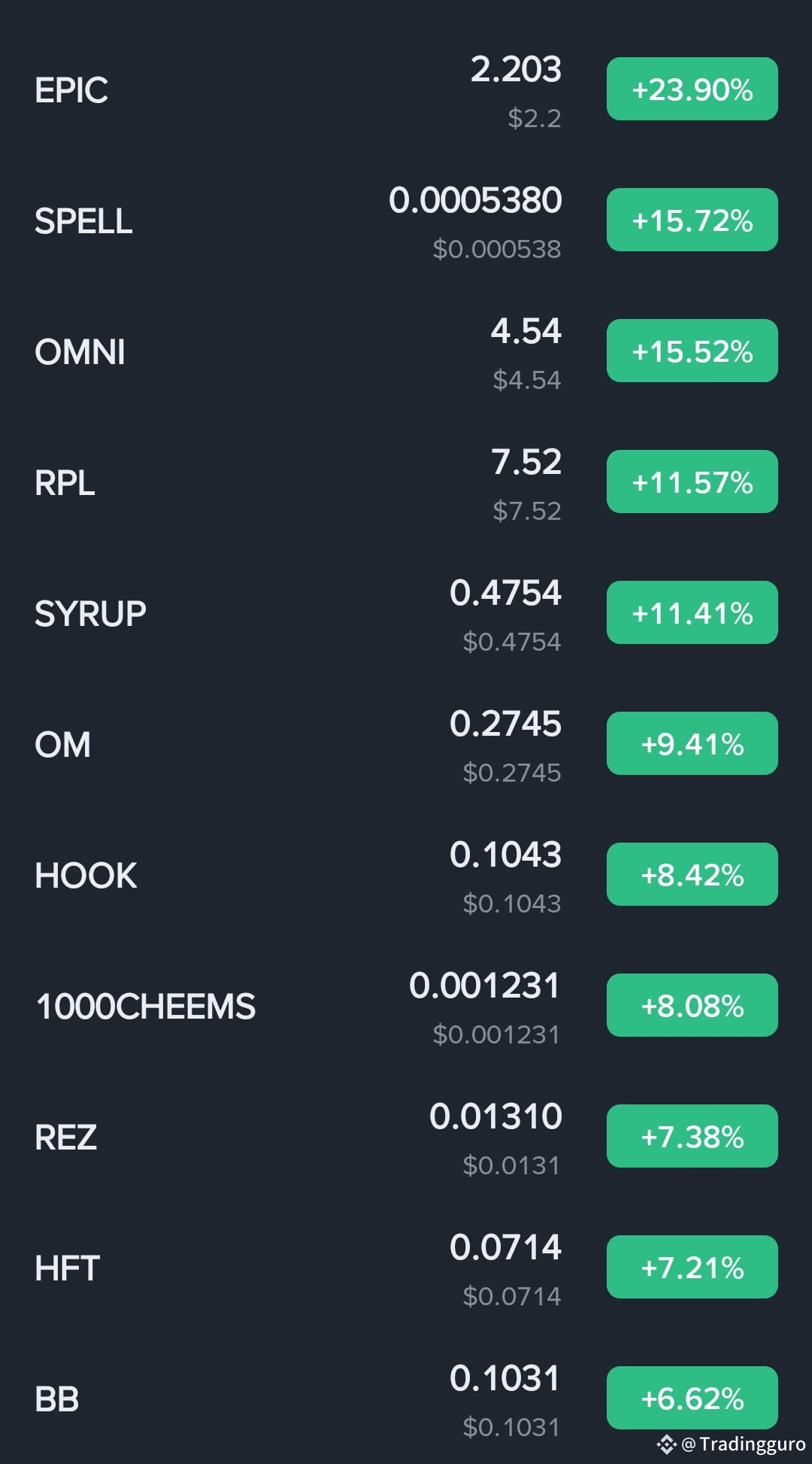Select SPELL from the market list

point(83,221)
